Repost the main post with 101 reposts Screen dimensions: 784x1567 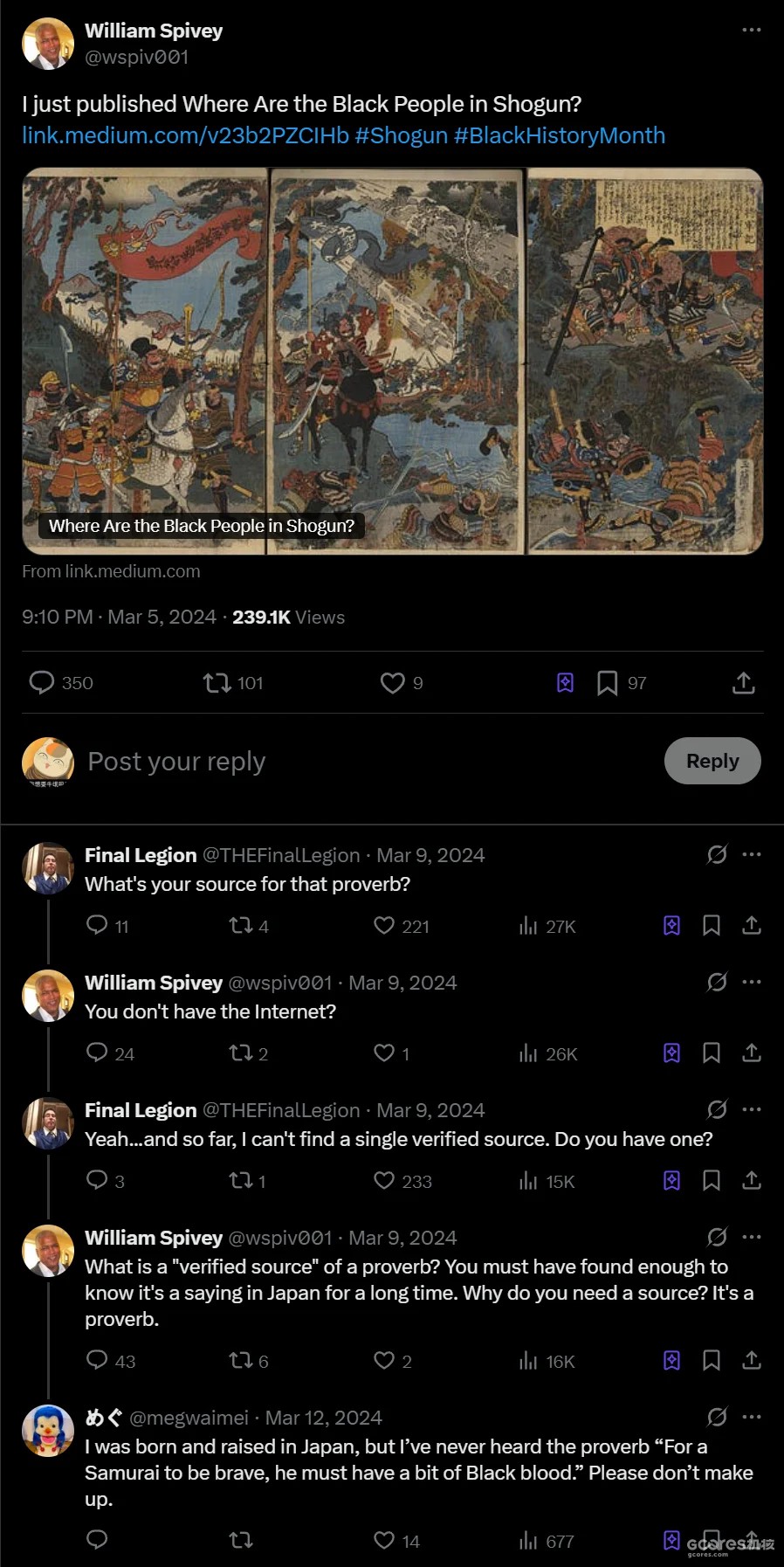217,682
